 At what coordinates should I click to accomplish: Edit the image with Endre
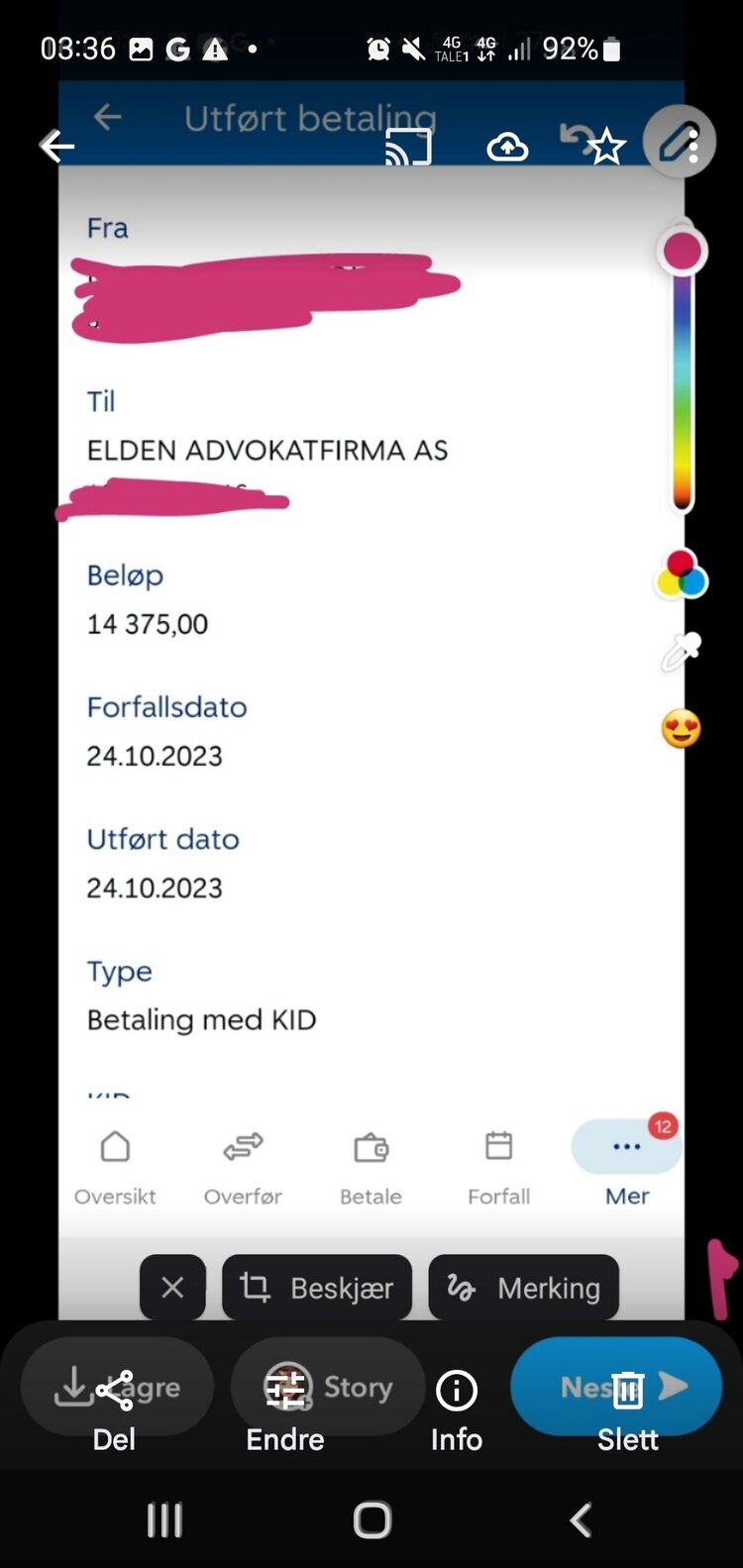[x=285, y=1411]
